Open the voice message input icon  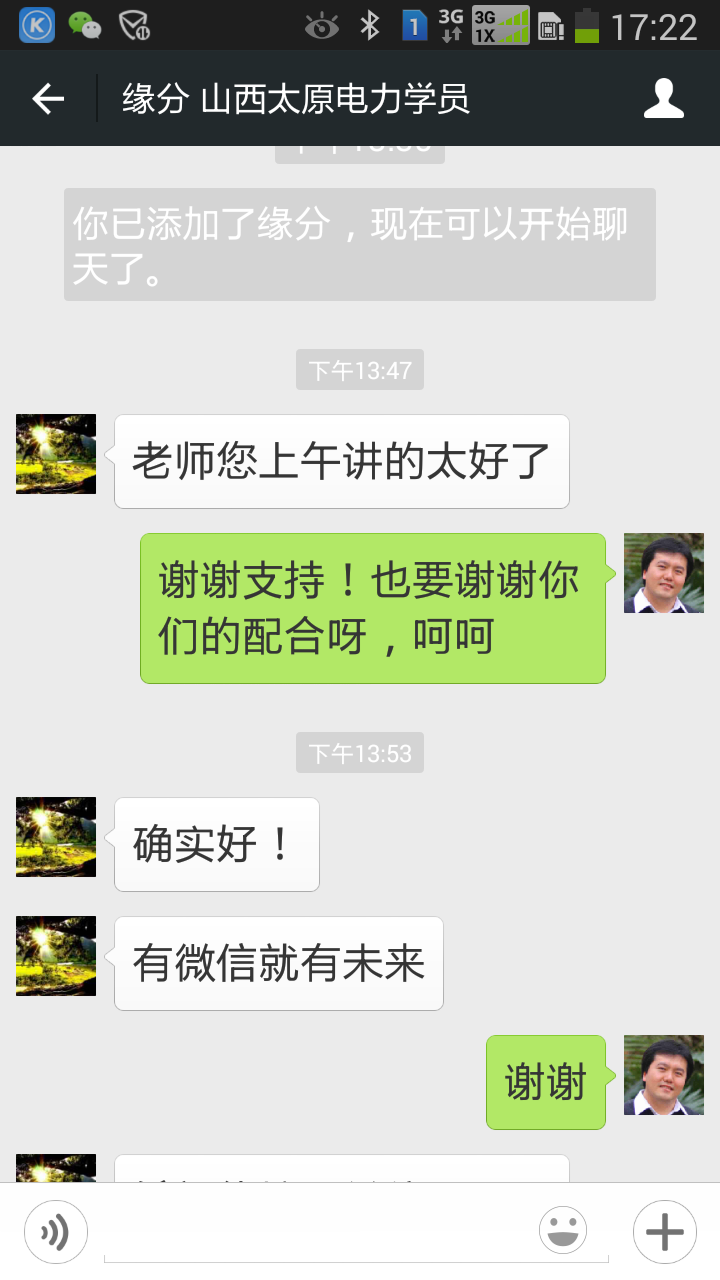click(56, 1230)
